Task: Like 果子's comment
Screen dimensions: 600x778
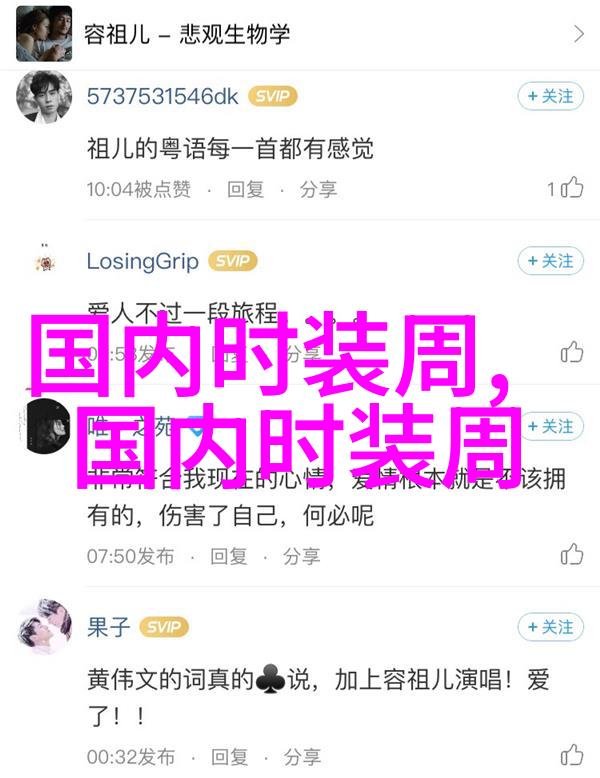Action: (x=571, y=755)
